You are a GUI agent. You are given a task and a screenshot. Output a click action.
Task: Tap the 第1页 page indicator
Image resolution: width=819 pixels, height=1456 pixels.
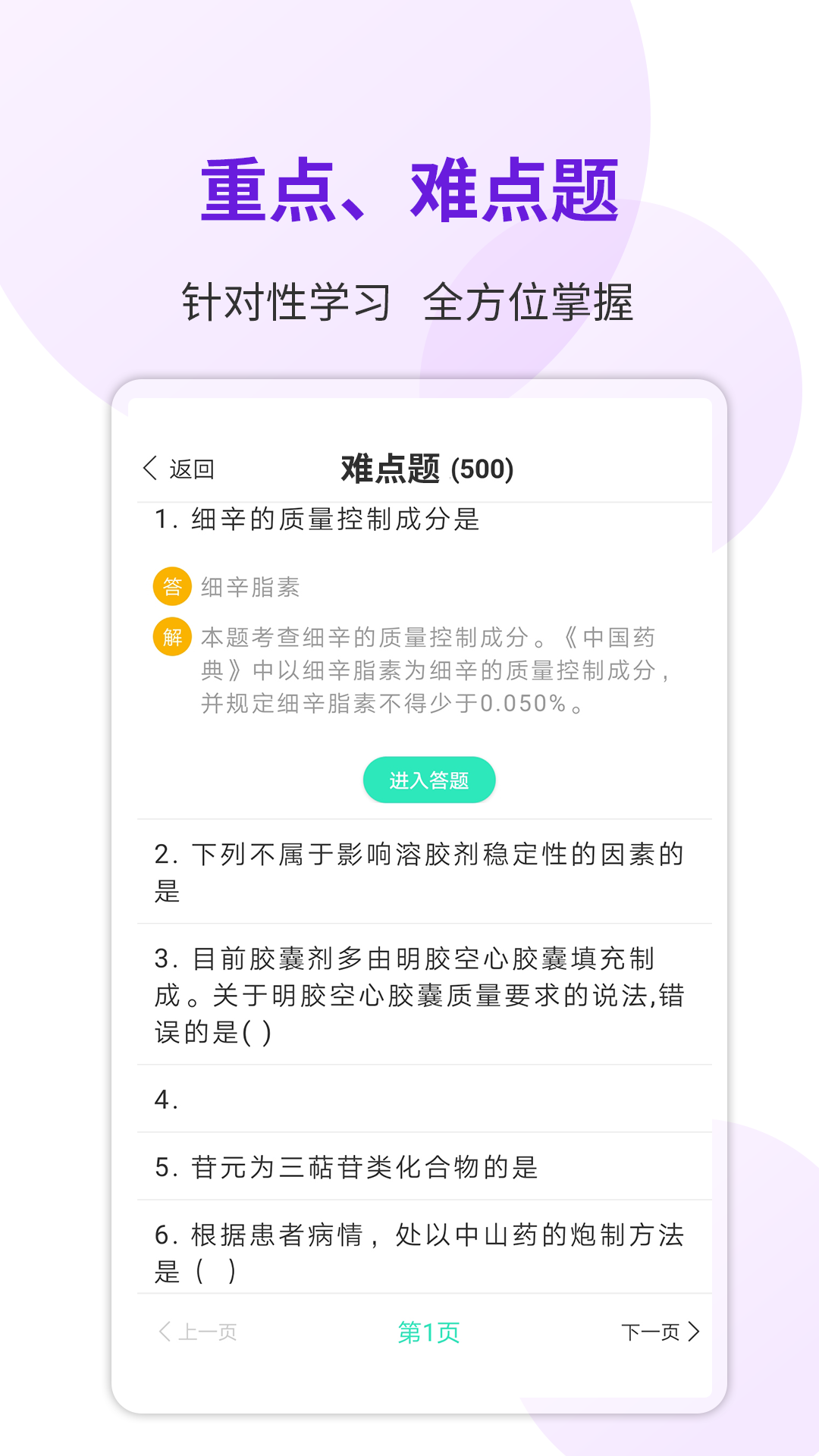click(x=428, y=1332)
